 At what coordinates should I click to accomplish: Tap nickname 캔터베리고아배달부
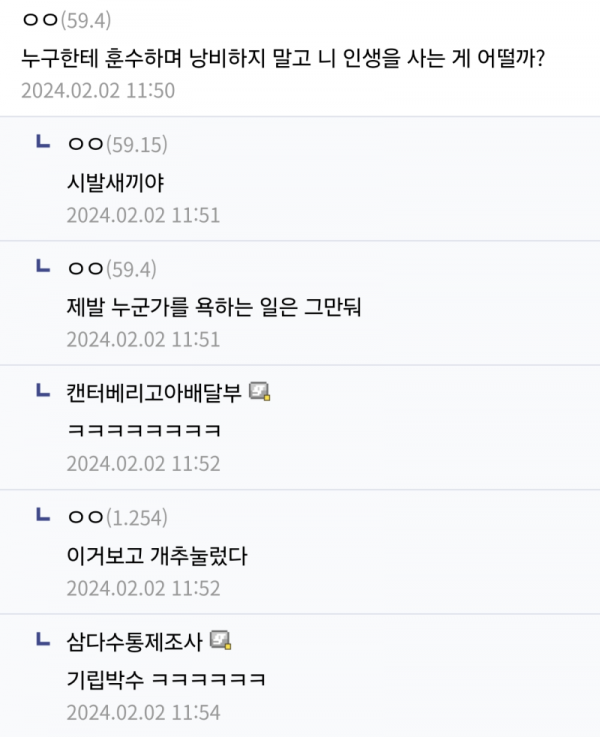pos(155,392)
